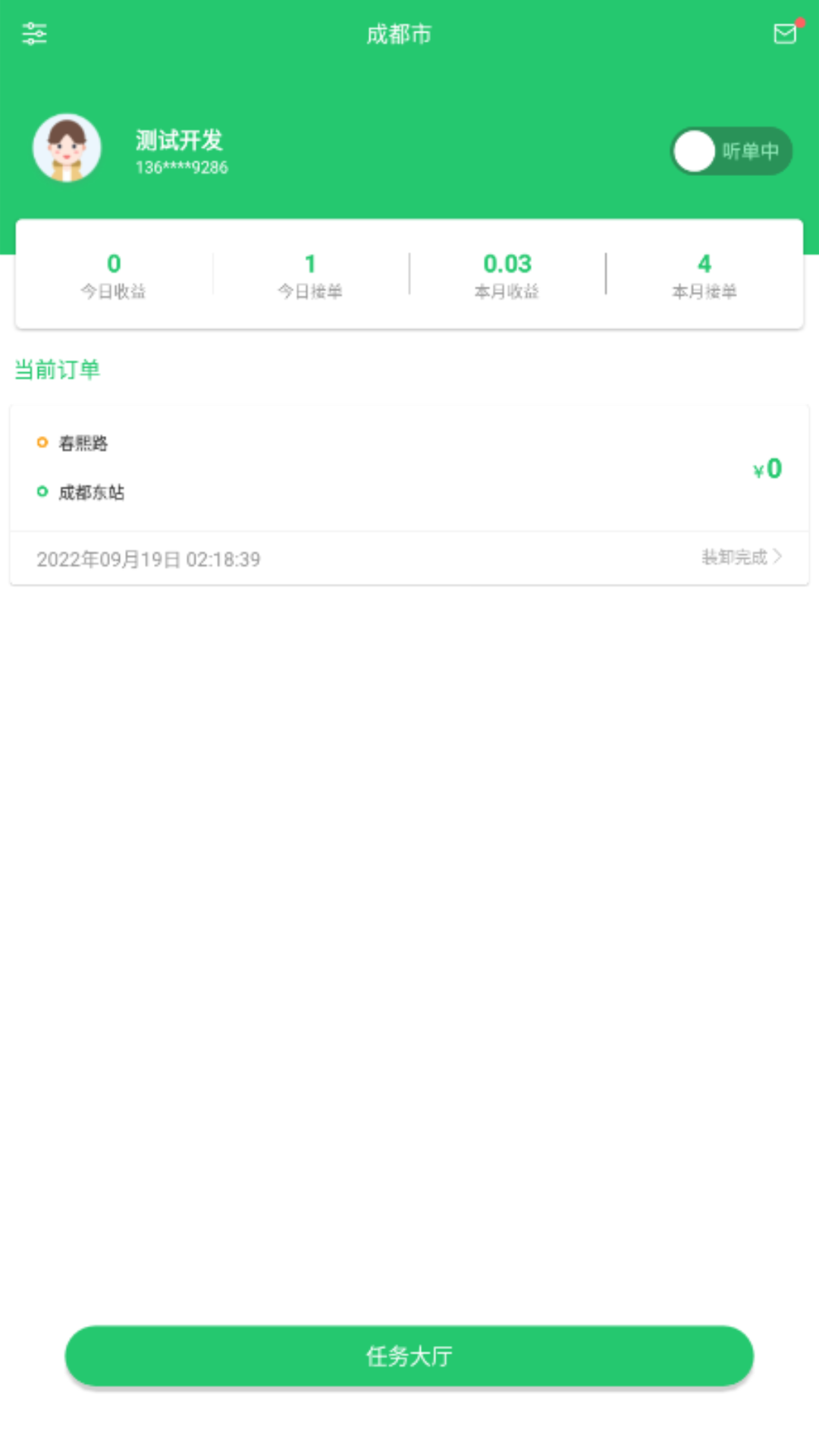Open the messages envelope icon

pyautogui.click(x=785, y=33)
